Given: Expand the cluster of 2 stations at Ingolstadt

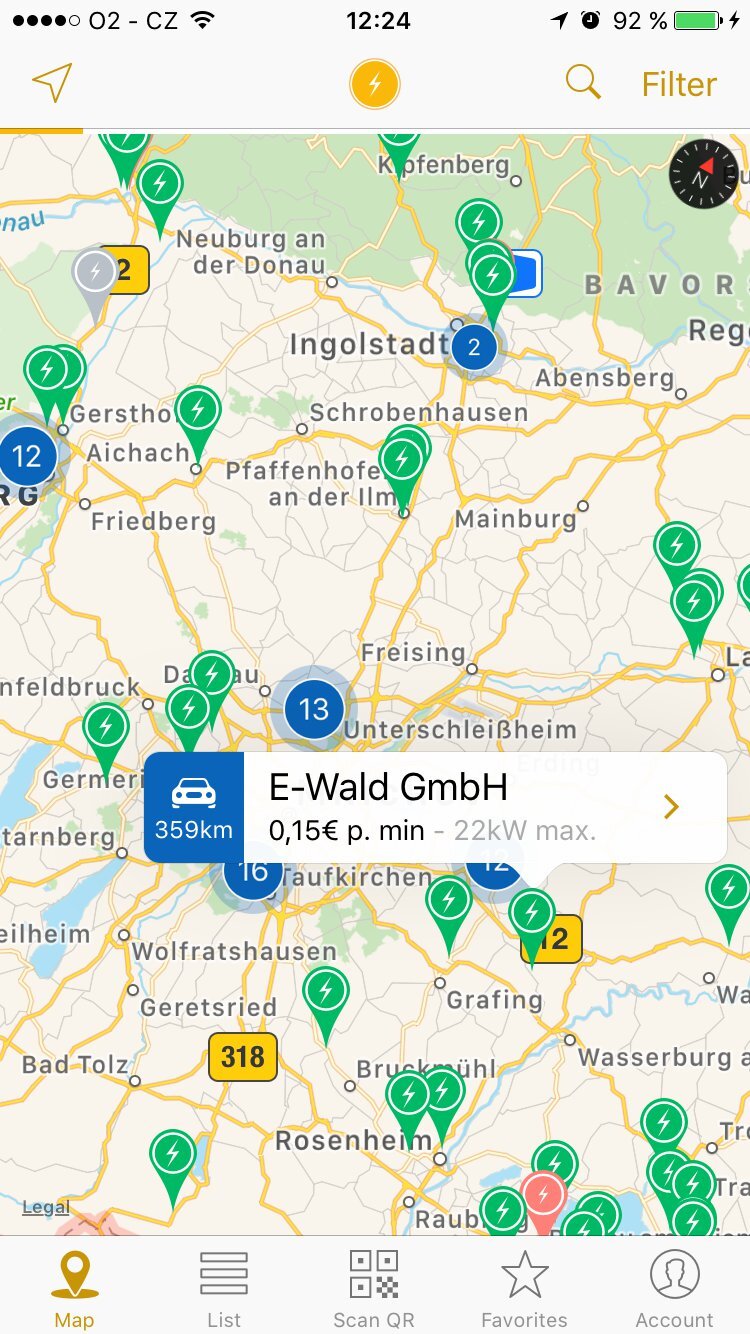Looking at the screenshot, I should tap(474, 348).
